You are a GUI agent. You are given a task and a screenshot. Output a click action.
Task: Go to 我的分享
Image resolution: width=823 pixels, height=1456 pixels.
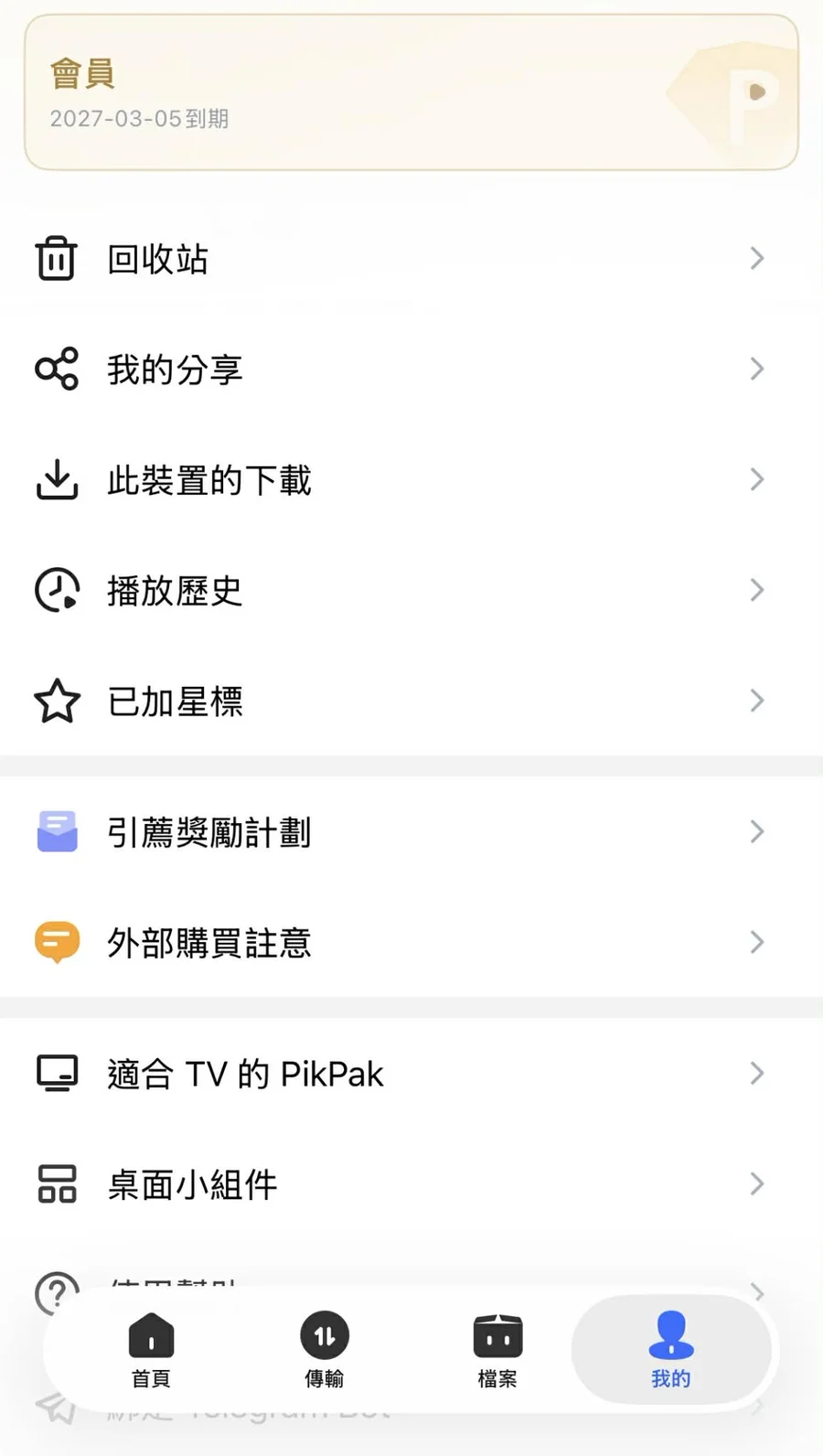[411, 369]
